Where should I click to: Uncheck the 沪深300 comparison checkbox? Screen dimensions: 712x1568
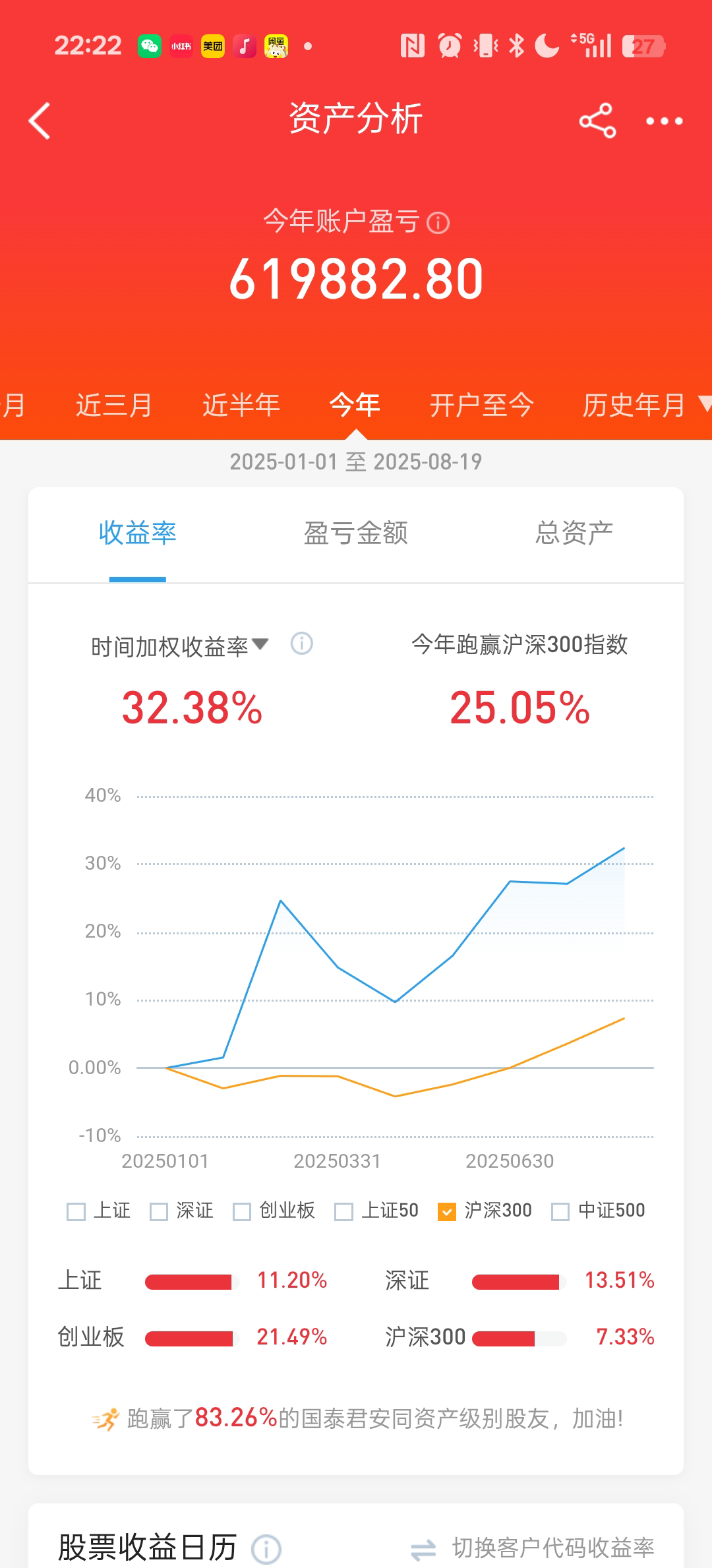(447, 1211)
